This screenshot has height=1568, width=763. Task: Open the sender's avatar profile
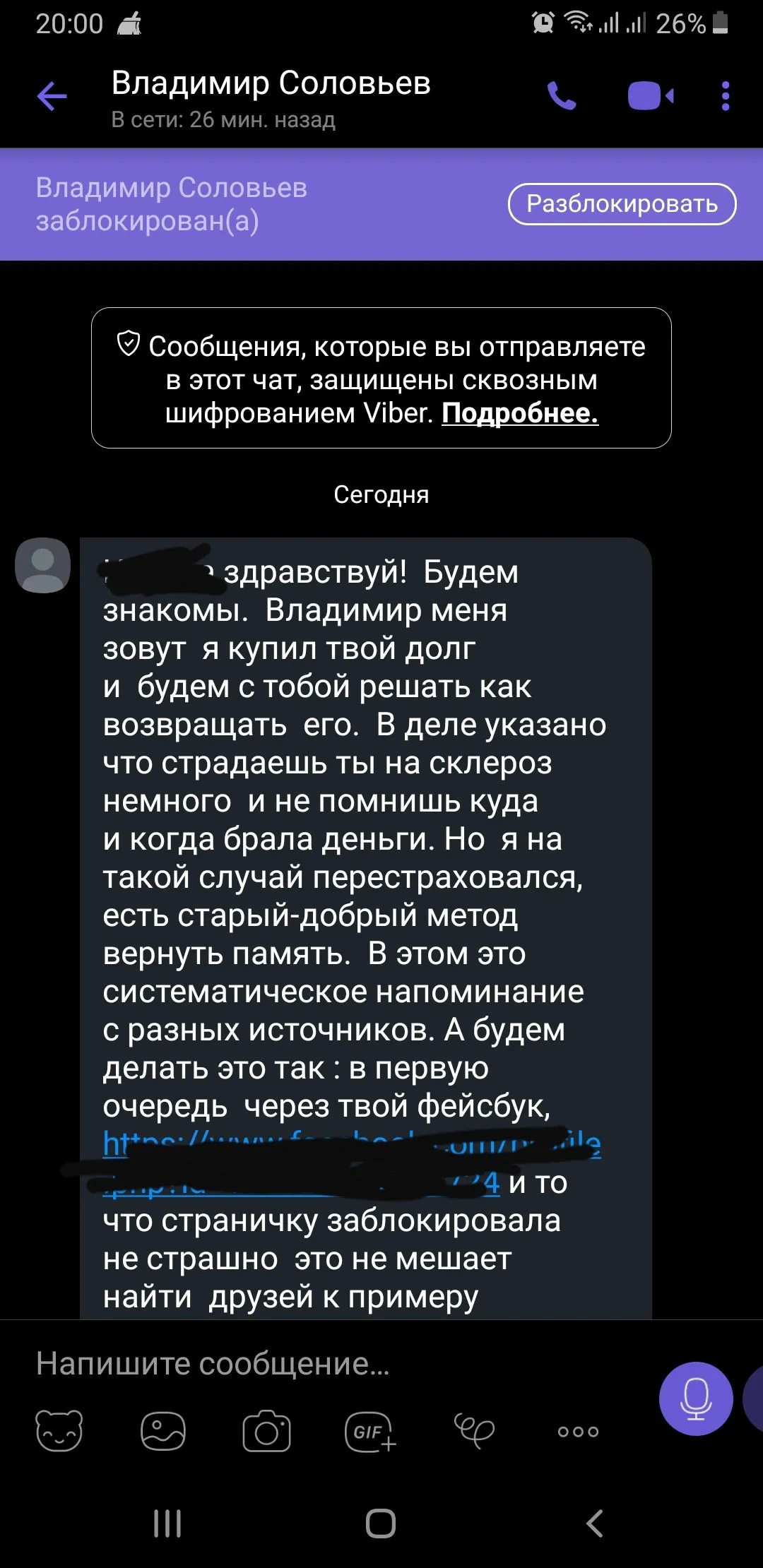[43, 565]
